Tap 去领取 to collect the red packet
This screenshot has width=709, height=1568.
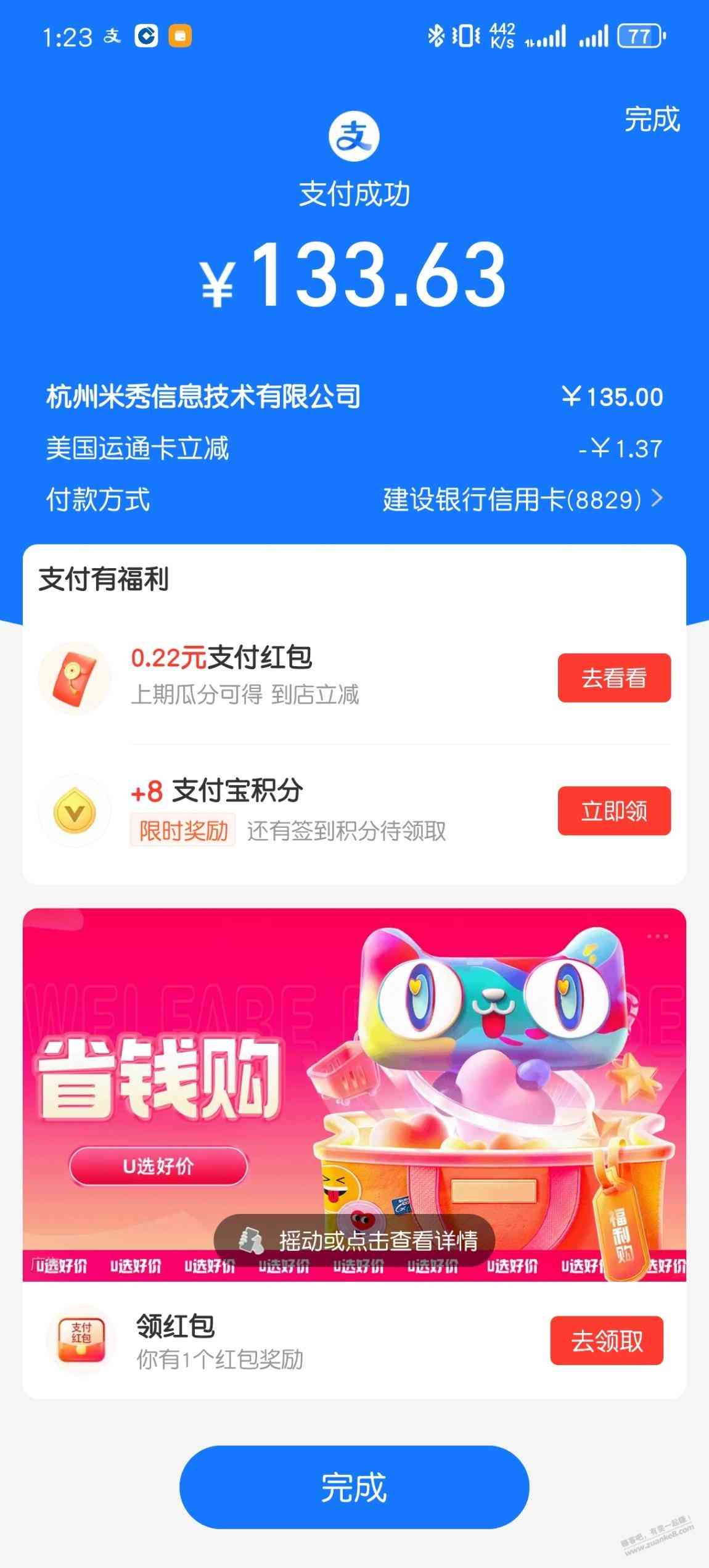coord(606,1340)
